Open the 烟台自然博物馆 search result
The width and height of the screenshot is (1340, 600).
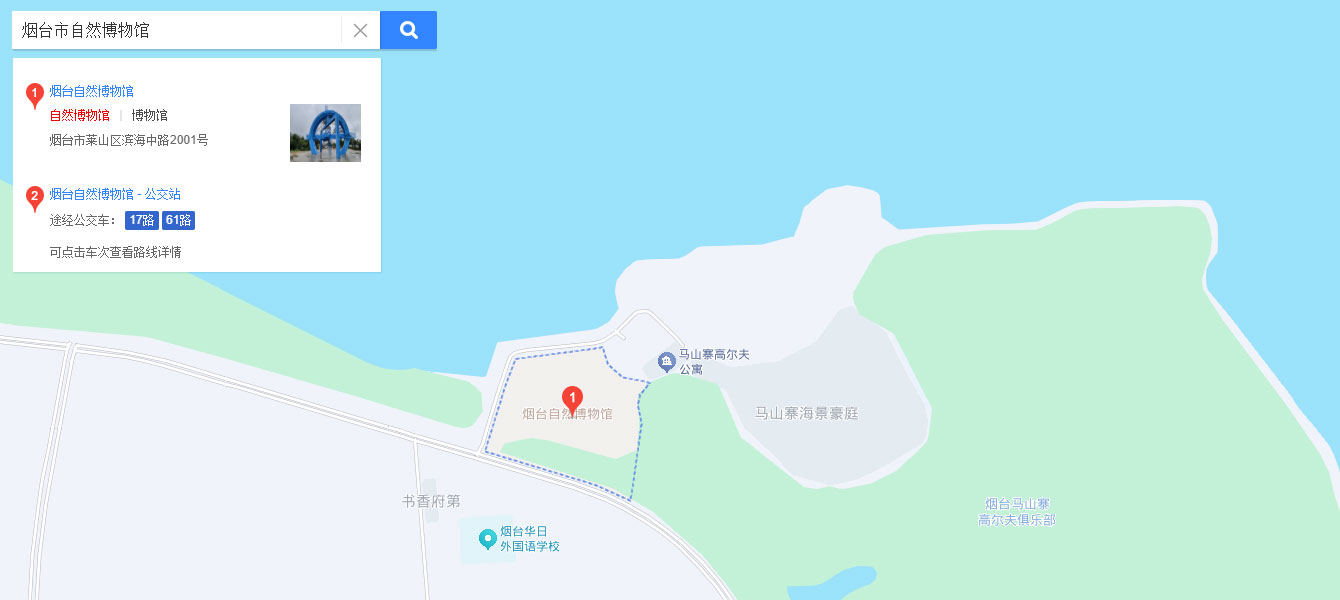coord(91,91)
